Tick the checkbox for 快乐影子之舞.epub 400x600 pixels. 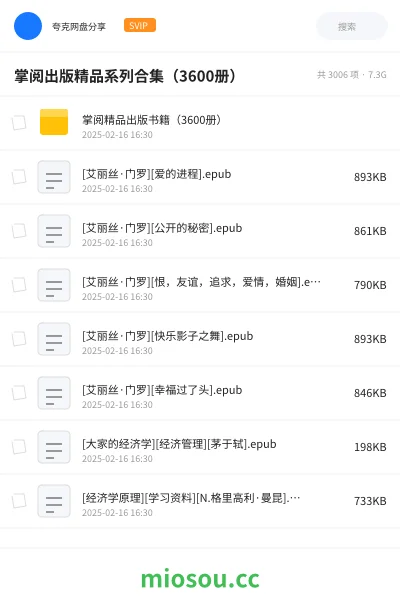(19, 339)
